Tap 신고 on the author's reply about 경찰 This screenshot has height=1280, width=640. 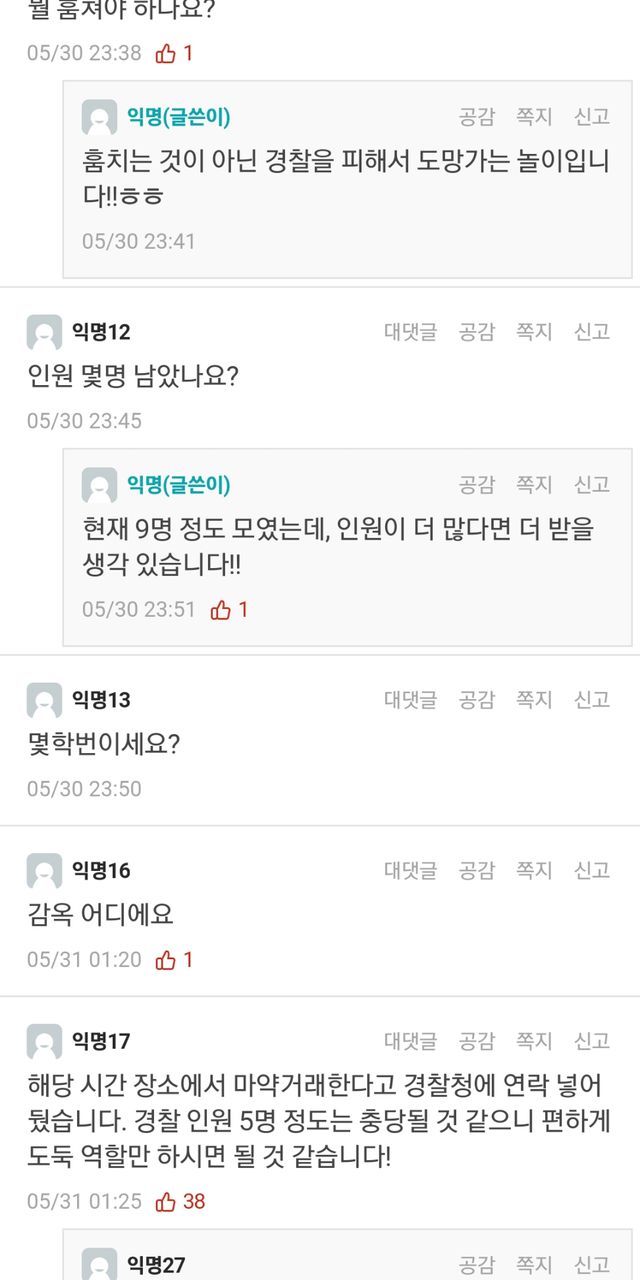tap(592, 117)
